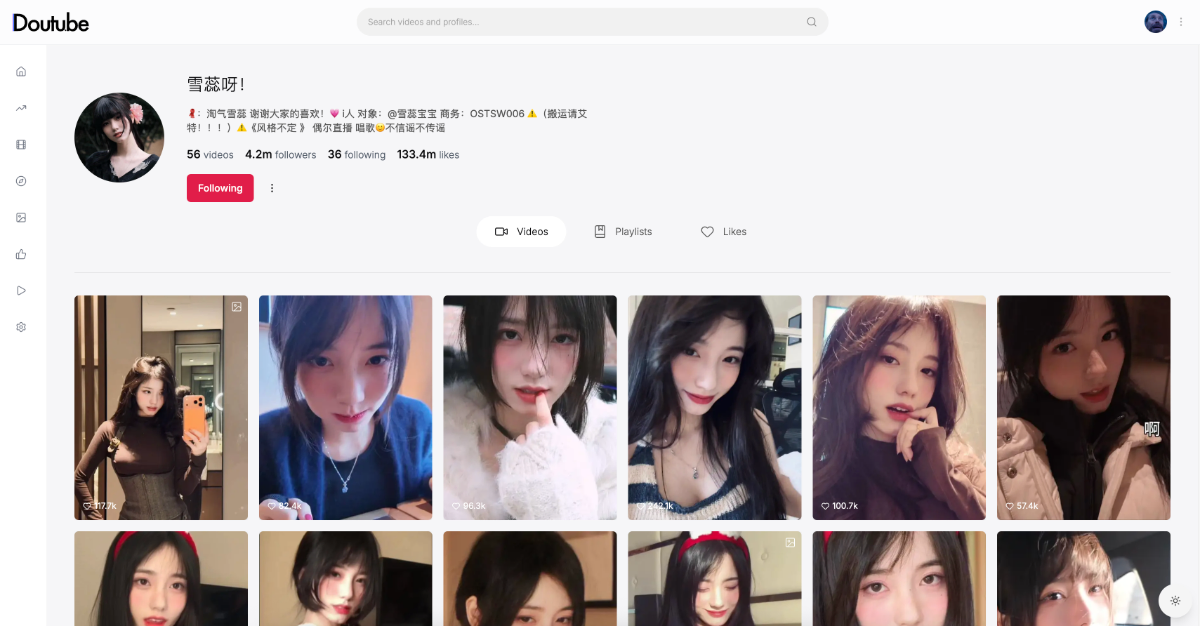Open the images icon in sidebar

[21, 217]
